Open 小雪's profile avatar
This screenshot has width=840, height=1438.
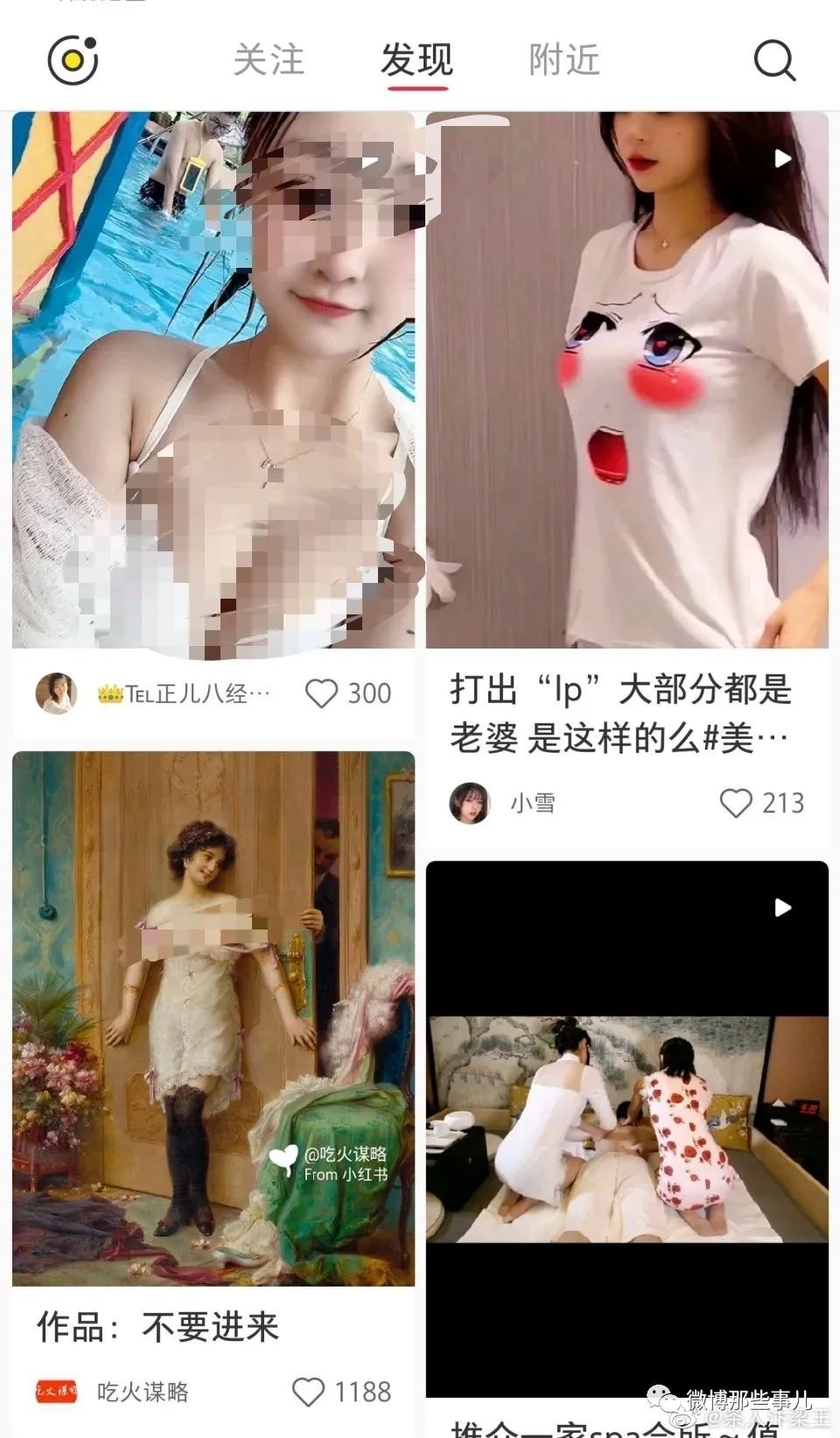(x=470, y=803)
